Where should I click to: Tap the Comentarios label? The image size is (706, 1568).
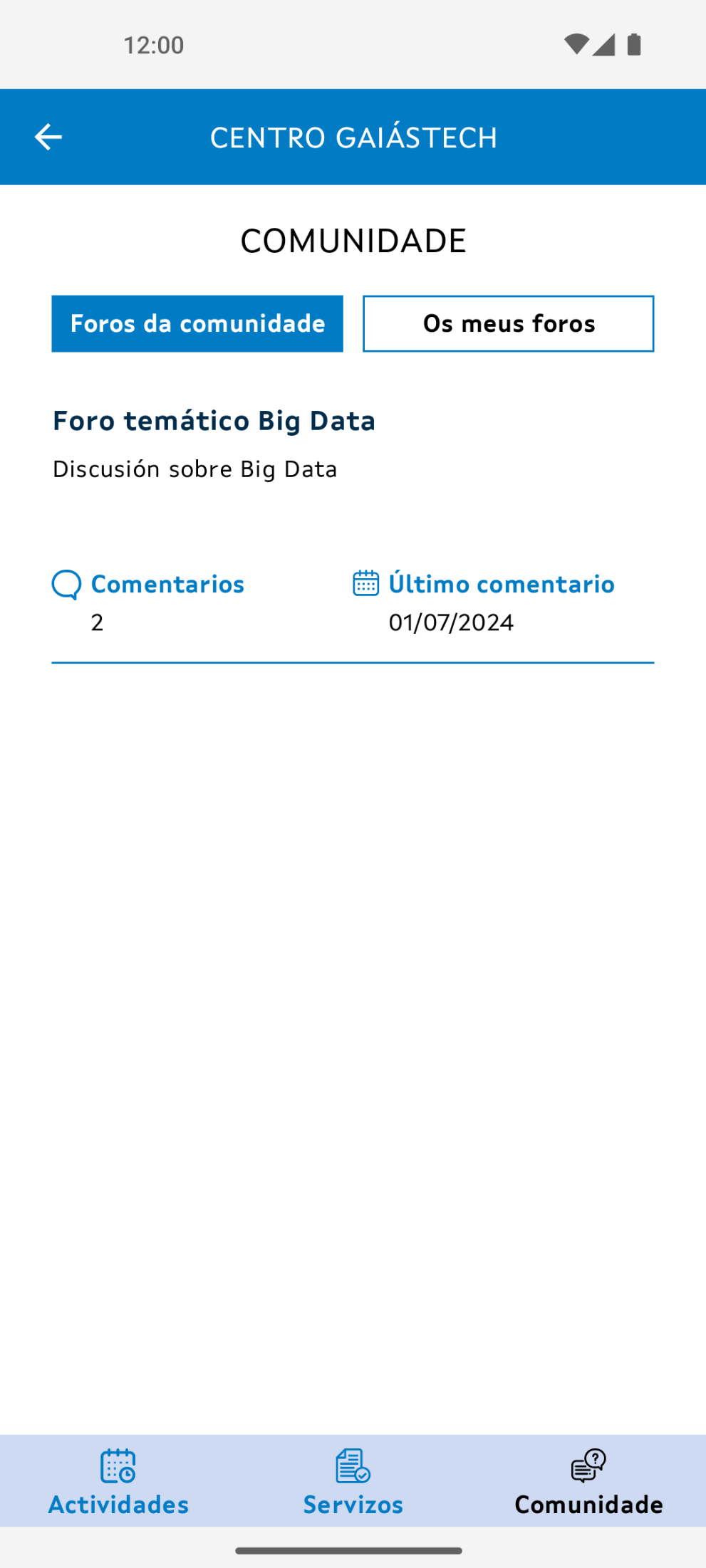click(167, 584)
